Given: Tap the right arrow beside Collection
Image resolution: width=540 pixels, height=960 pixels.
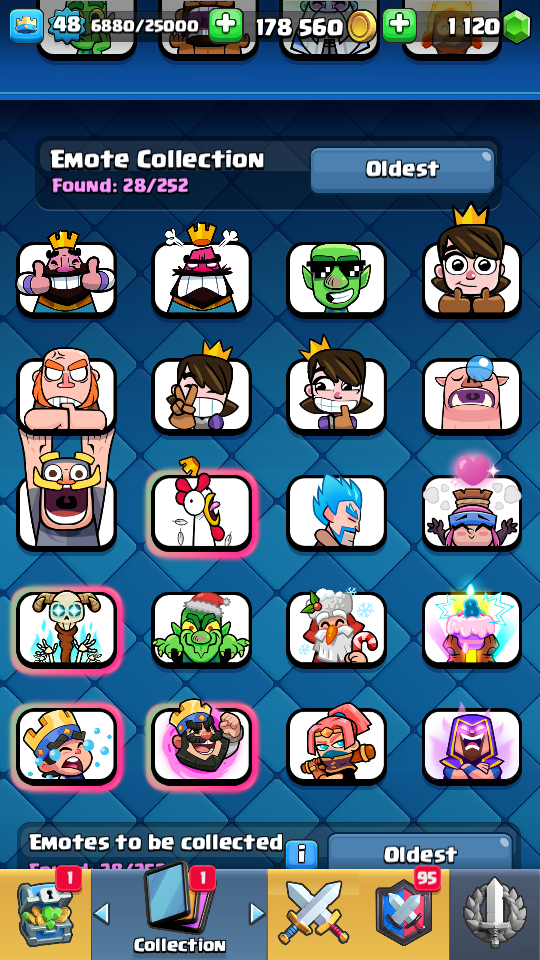Looking at the screenshot, I should pos(257,914).
